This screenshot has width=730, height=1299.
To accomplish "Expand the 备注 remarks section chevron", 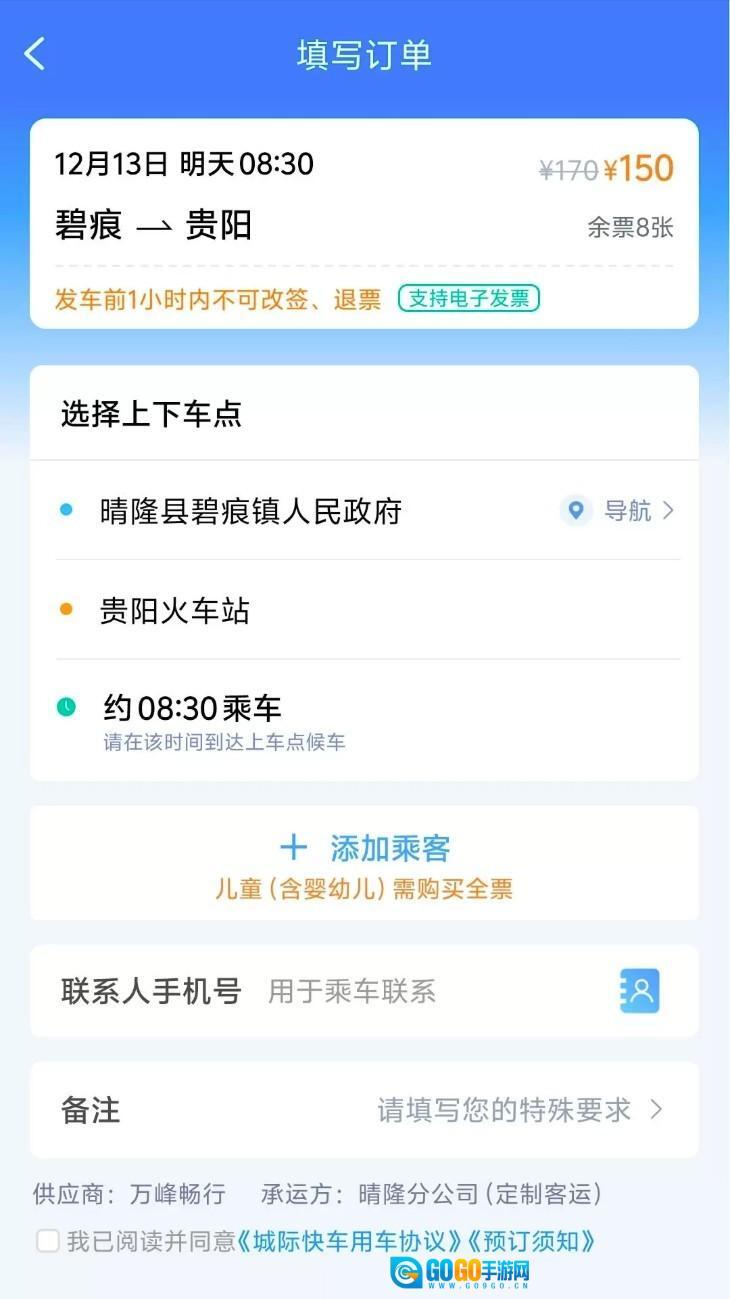I will (659, 1109).
